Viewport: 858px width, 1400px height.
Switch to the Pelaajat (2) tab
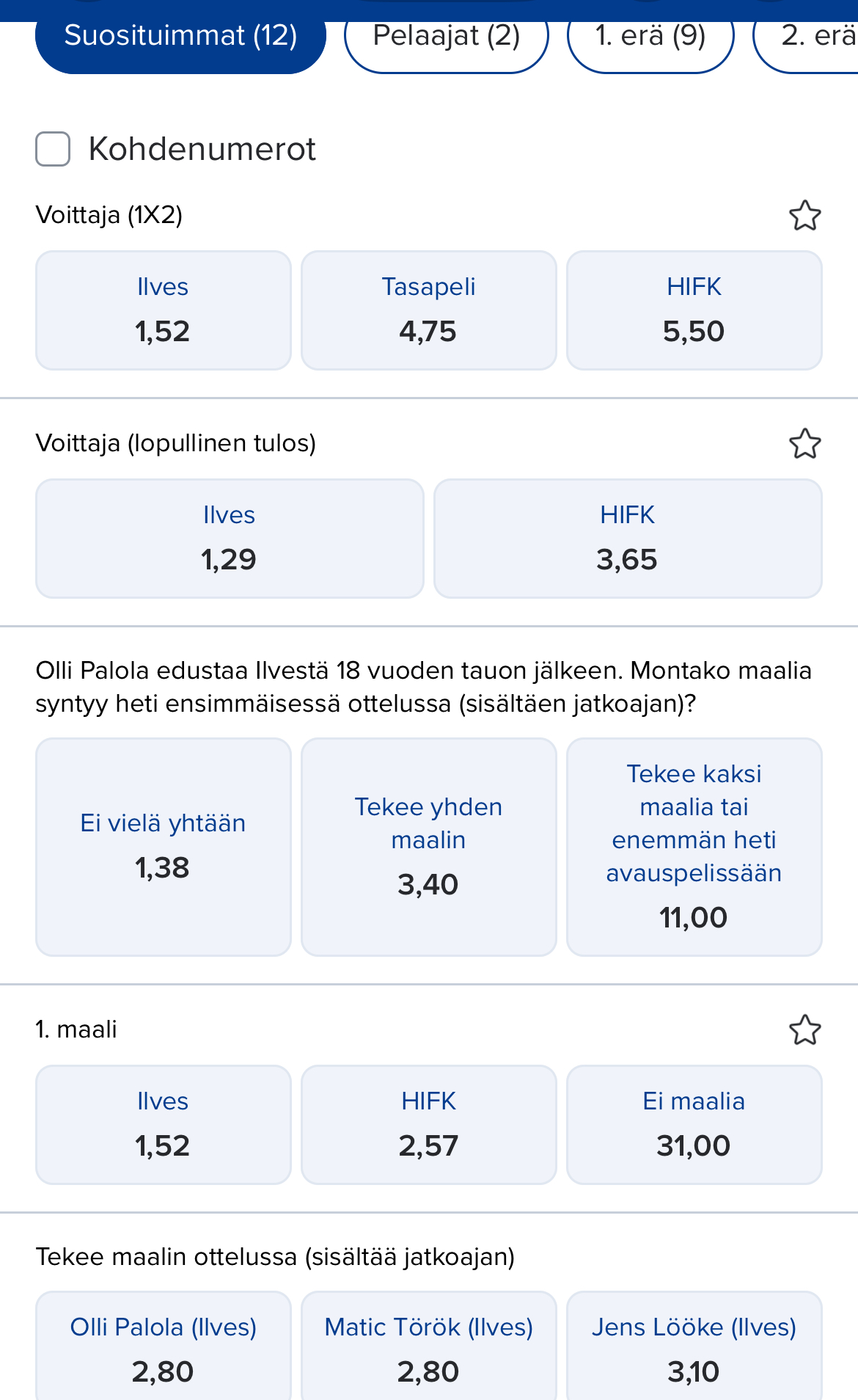click(446, 38)
